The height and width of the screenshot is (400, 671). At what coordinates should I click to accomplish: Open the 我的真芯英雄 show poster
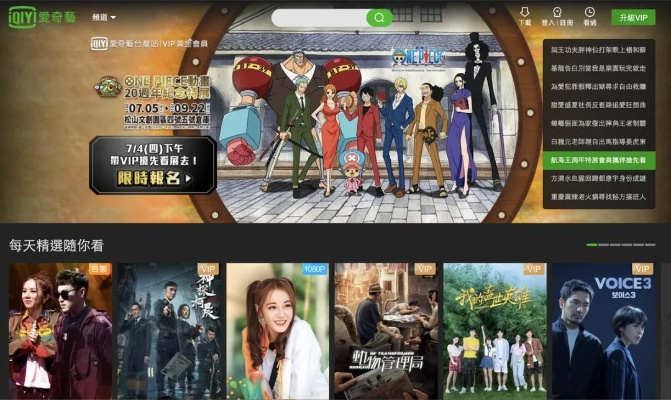click(494, 330)
